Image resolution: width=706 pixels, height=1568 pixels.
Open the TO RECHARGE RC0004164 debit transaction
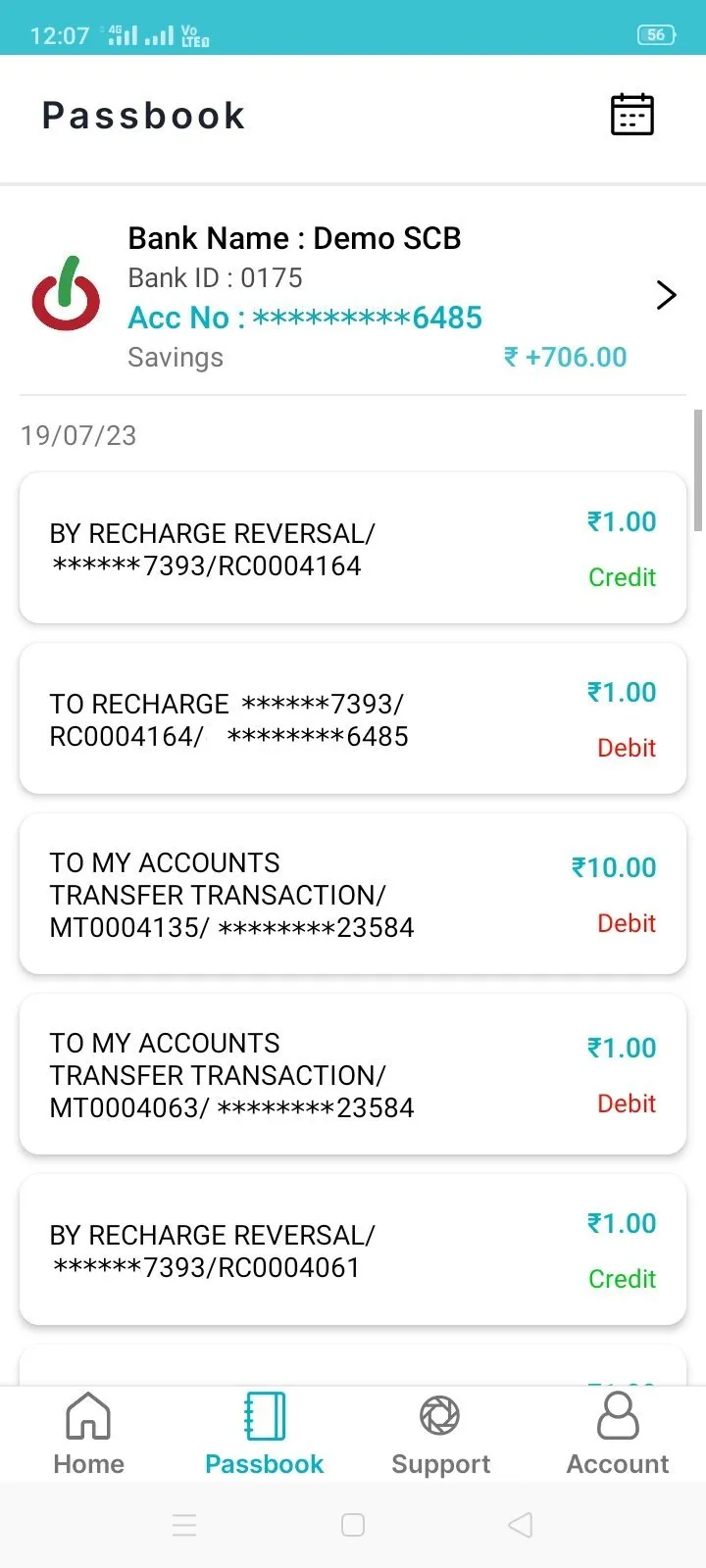[352, 718]
